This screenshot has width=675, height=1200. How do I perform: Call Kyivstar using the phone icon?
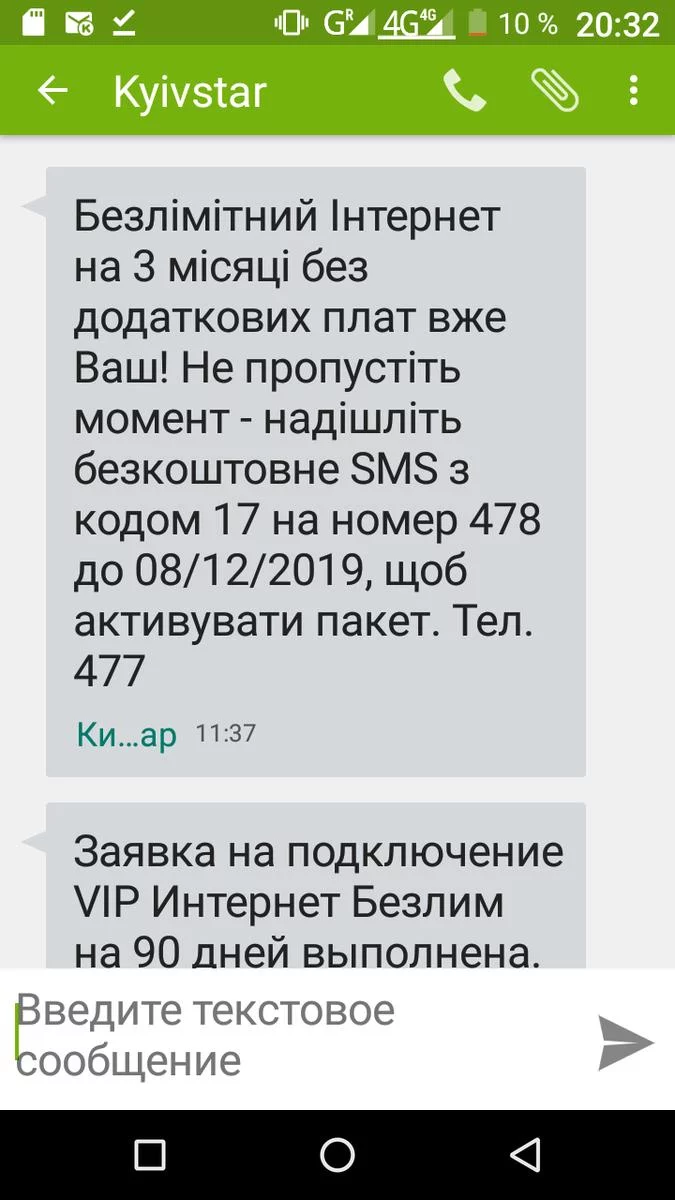(x=464, y=92)
